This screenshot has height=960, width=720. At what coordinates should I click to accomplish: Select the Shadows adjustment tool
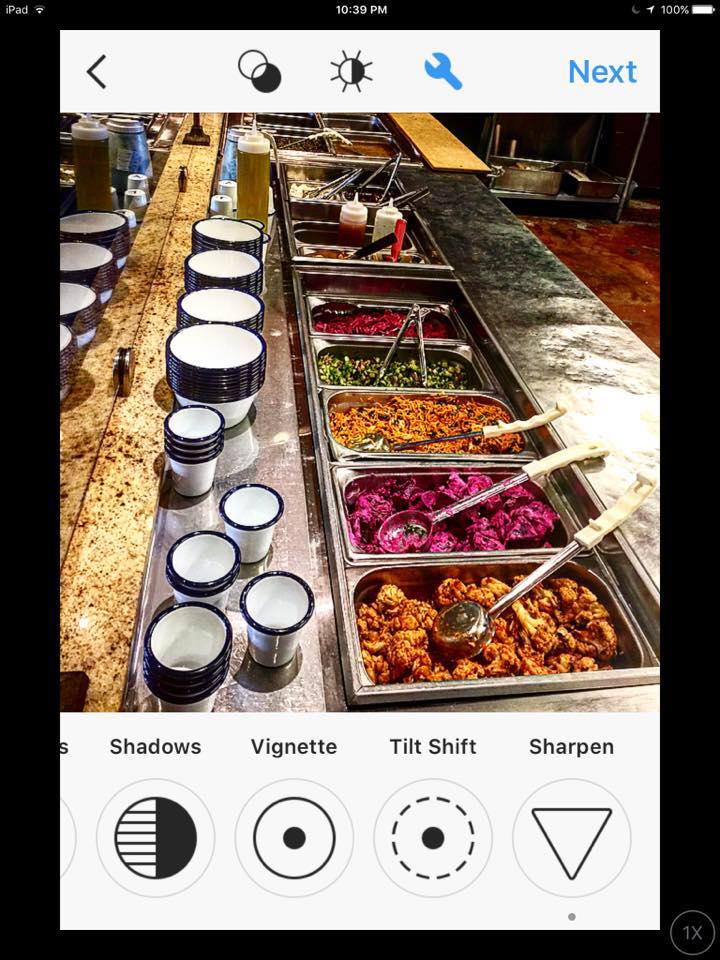point(155,838)
